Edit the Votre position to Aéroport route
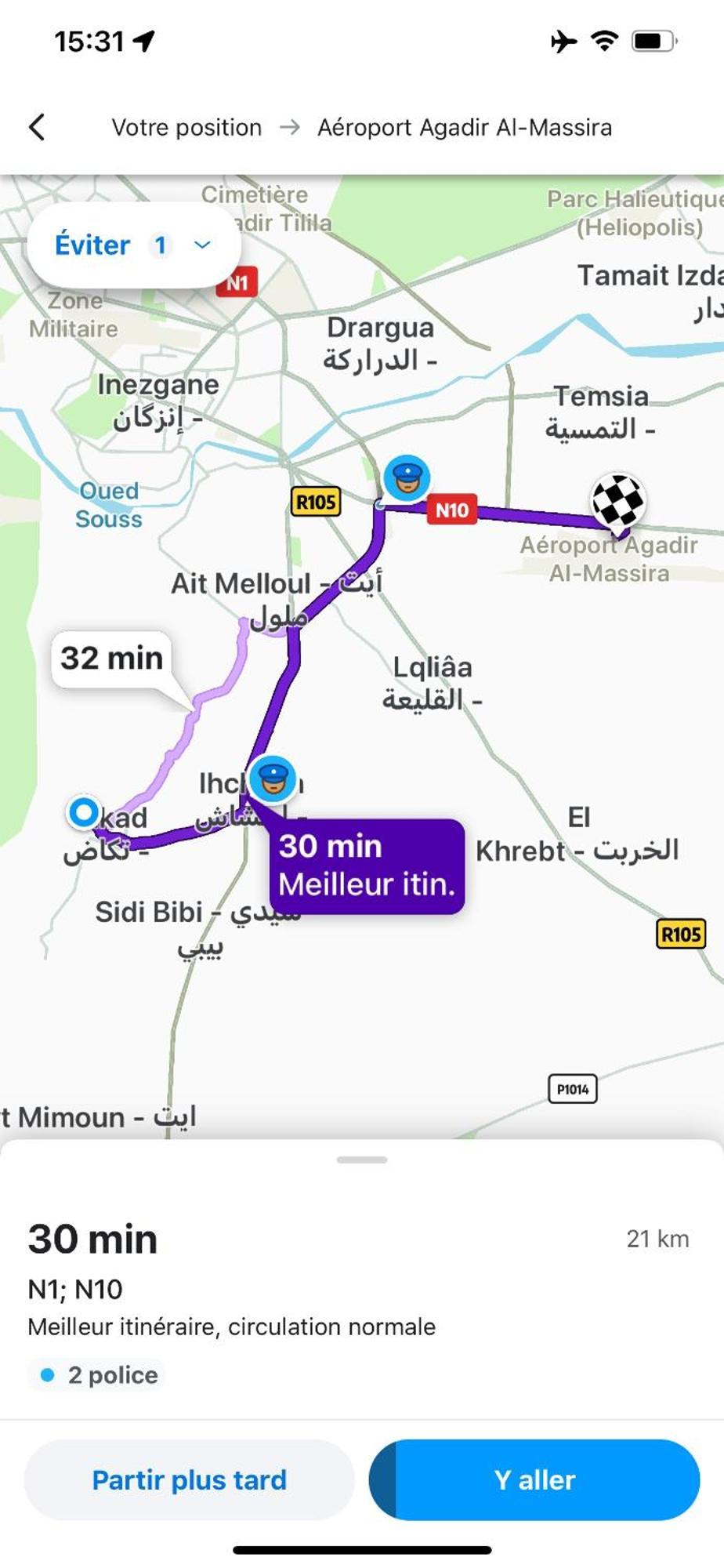This screenshot has width=724, height=1568. pyautogui.click(x=361, y=127)
